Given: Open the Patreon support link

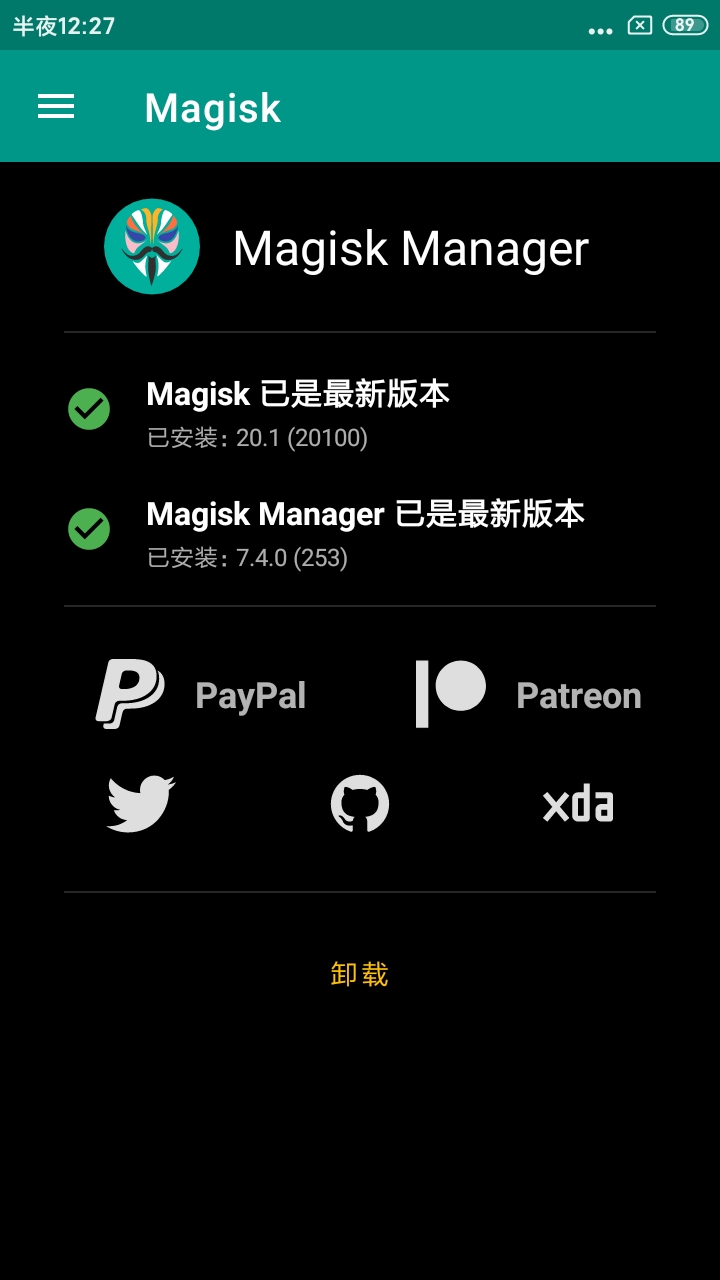Looking at the screenshot, I should click(x=528, y=694).
